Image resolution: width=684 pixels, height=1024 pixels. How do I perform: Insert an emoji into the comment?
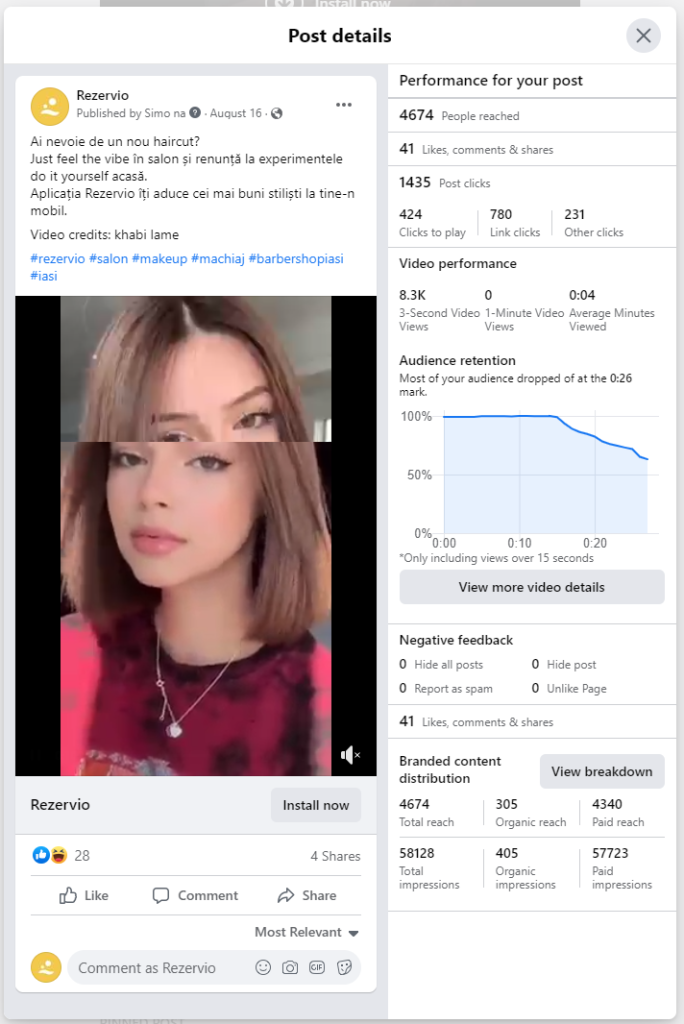[263, 968]
